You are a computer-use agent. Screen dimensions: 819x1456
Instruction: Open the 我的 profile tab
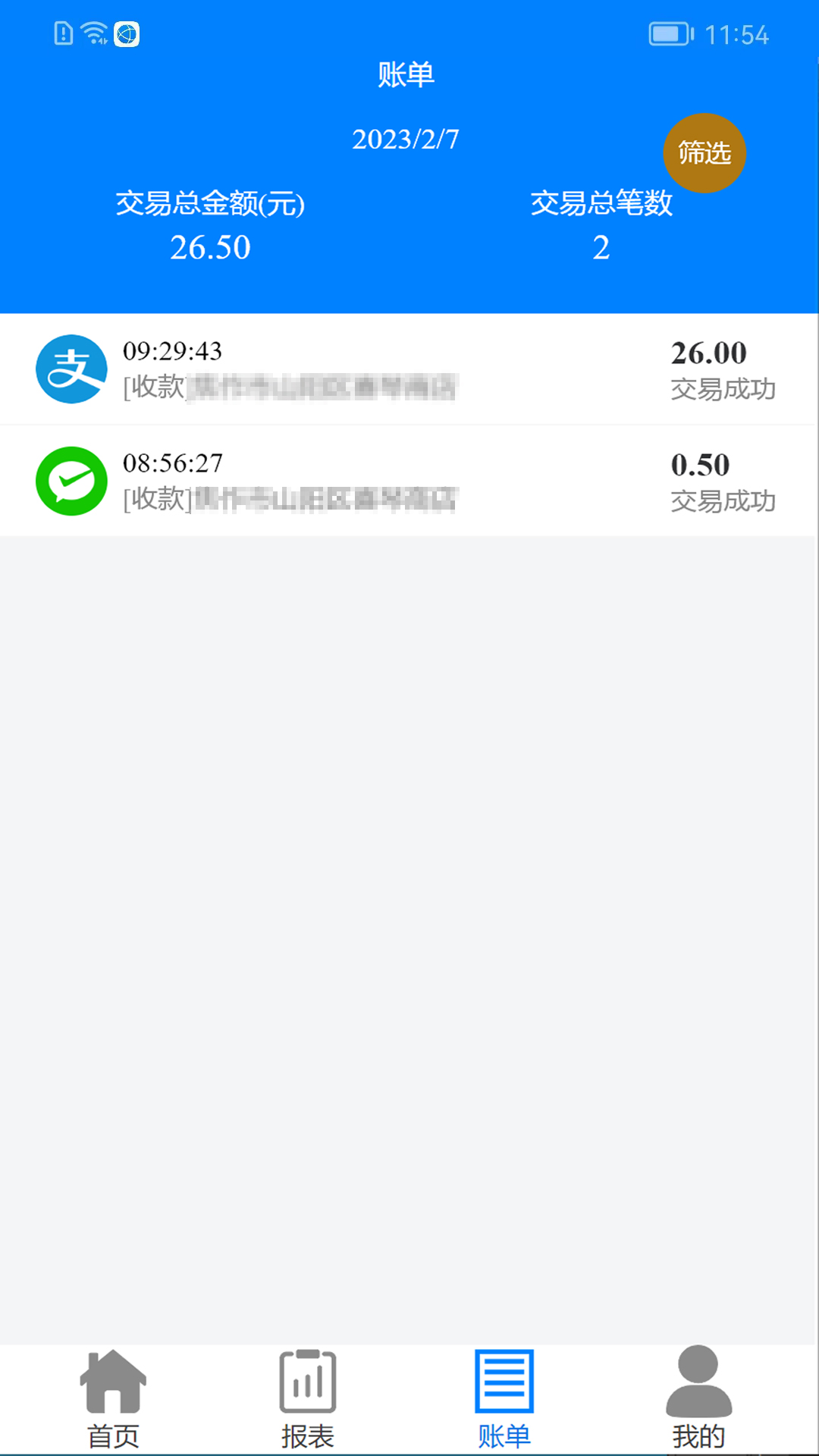coord(698,1398)
